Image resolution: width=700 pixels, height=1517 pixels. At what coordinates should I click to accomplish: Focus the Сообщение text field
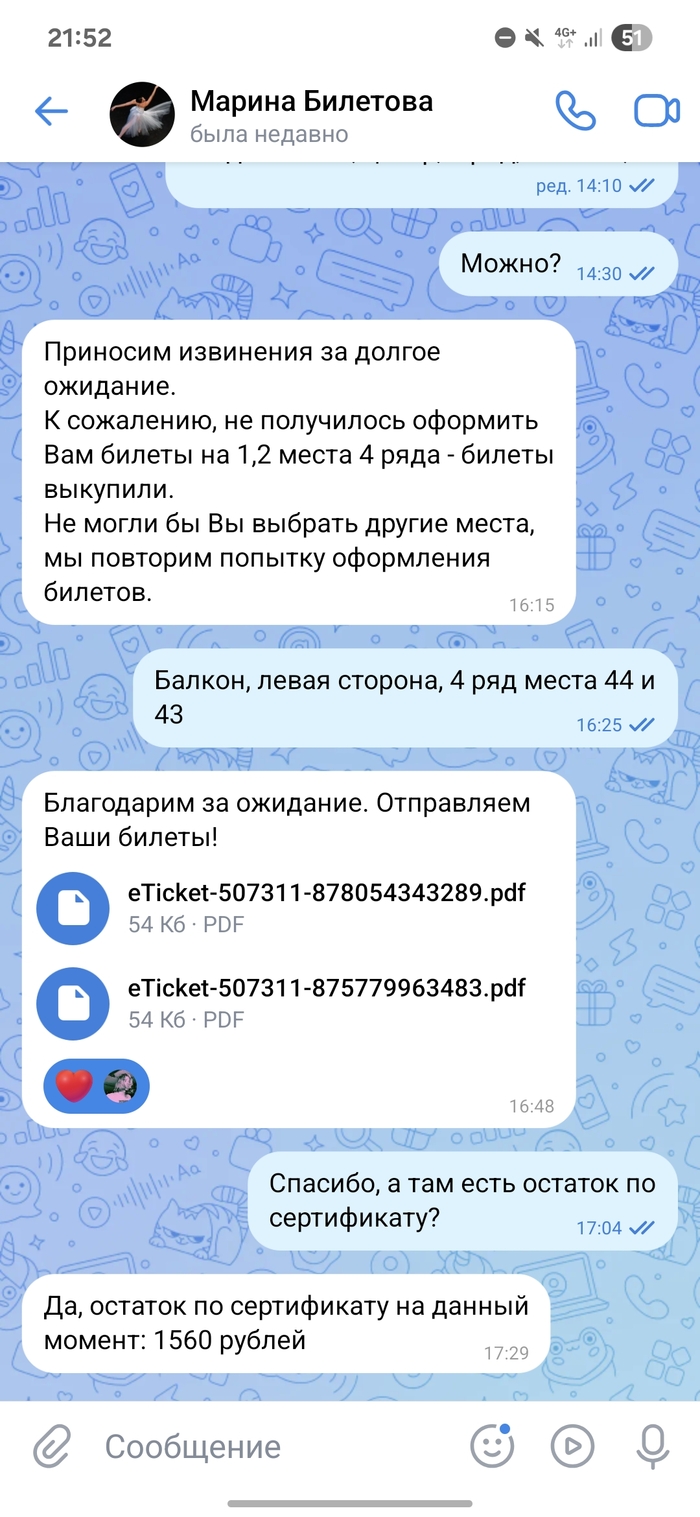tap(270, 1446)
